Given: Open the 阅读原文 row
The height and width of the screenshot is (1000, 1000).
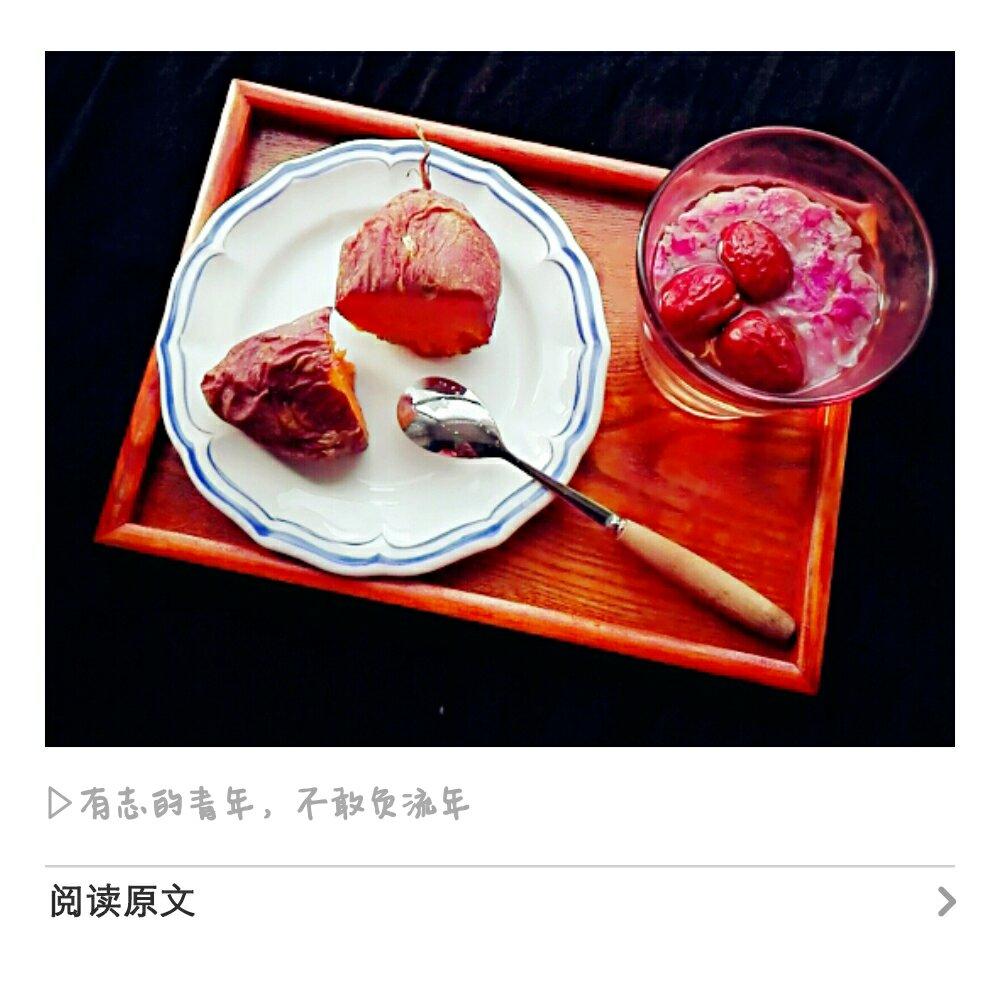Looking at the screenshot, I should coord(500,902).
